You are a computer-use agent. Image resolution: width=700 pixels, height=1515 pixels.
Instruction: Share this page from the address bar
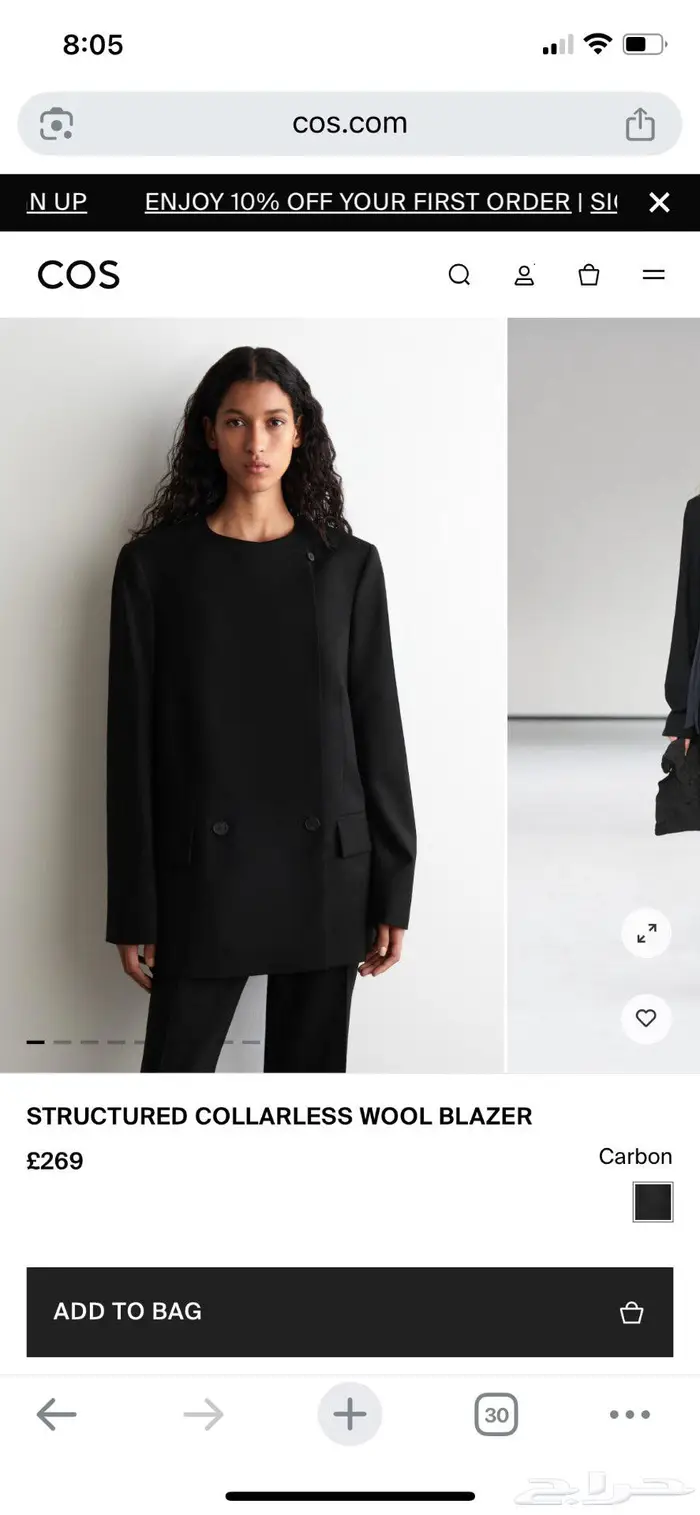point(640,124)
